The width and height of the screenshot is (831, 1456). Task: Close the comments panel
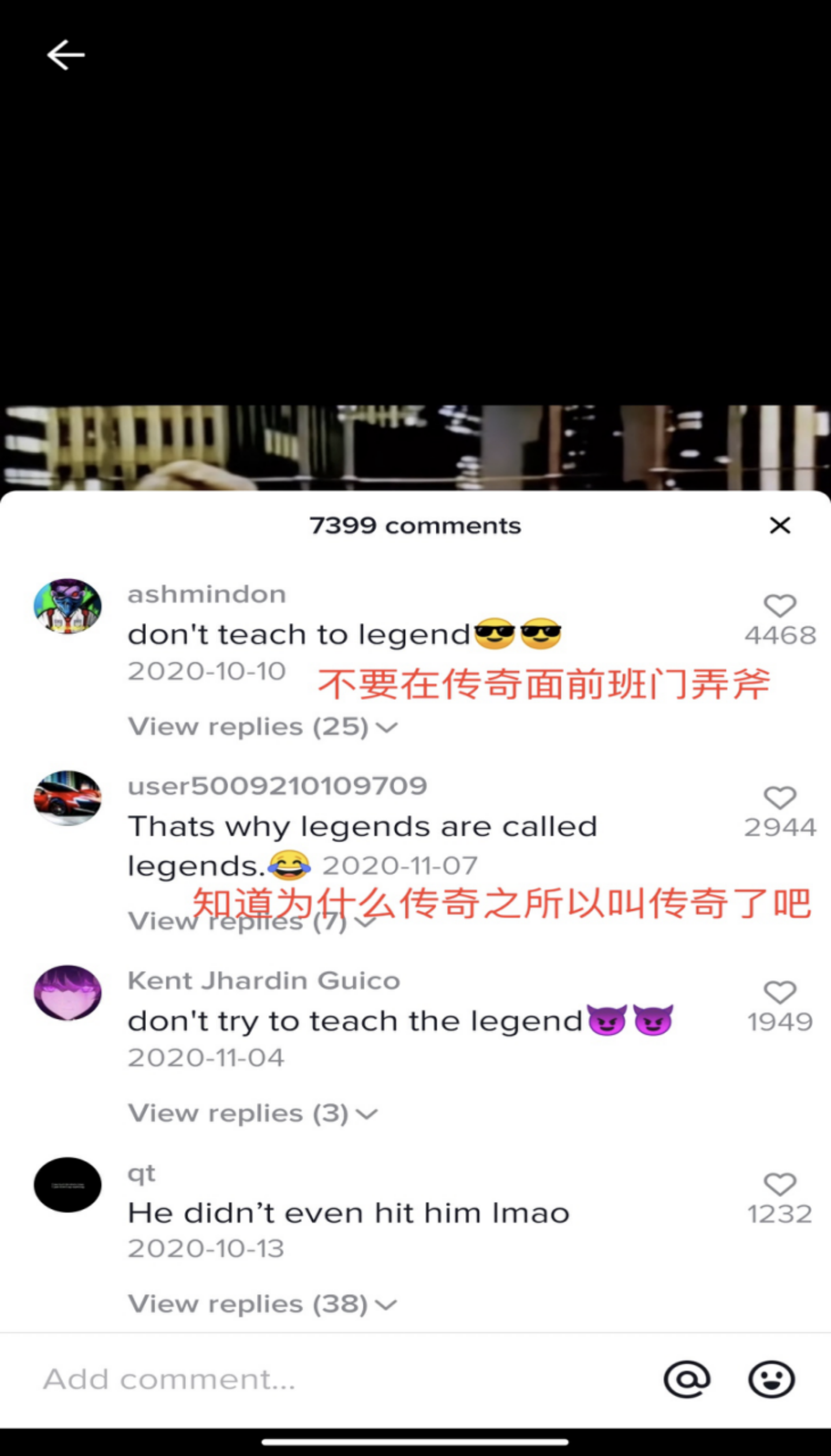point(780,526)
